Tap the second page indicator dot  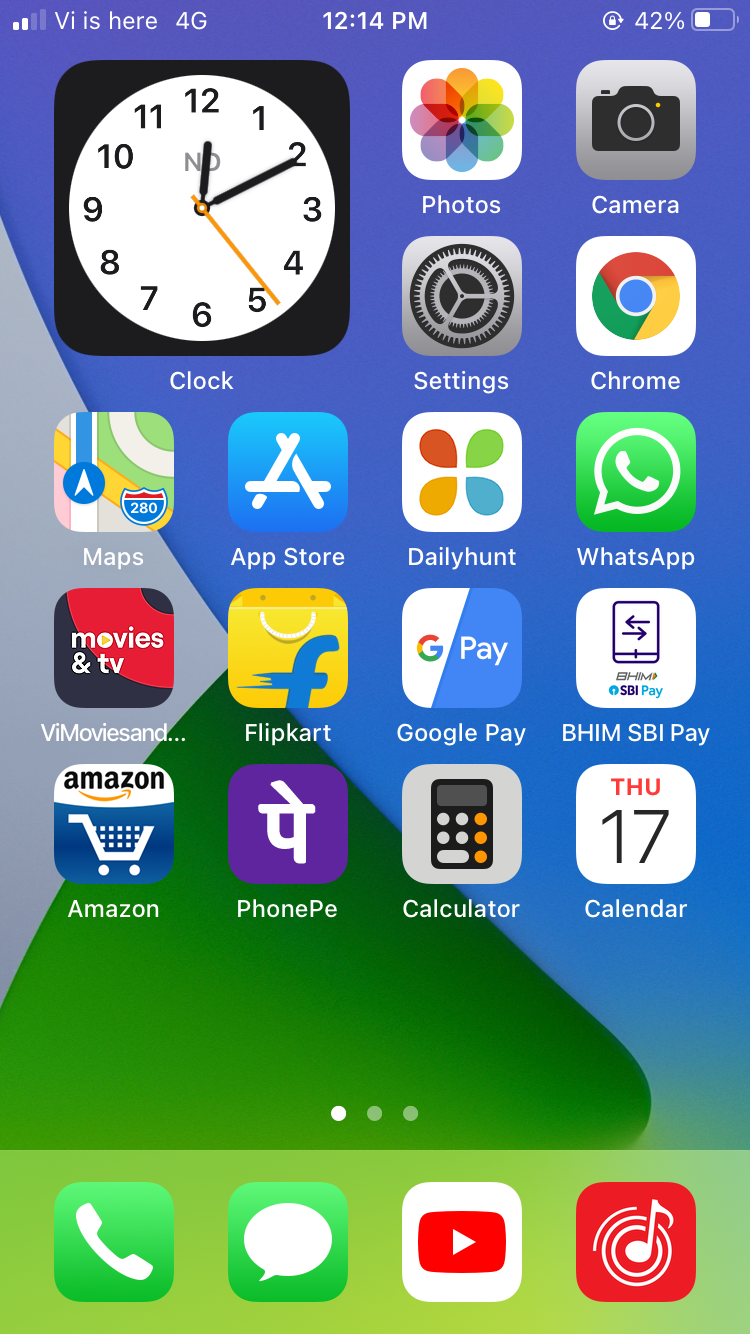pyautogui.click(x=374, y=1113)
